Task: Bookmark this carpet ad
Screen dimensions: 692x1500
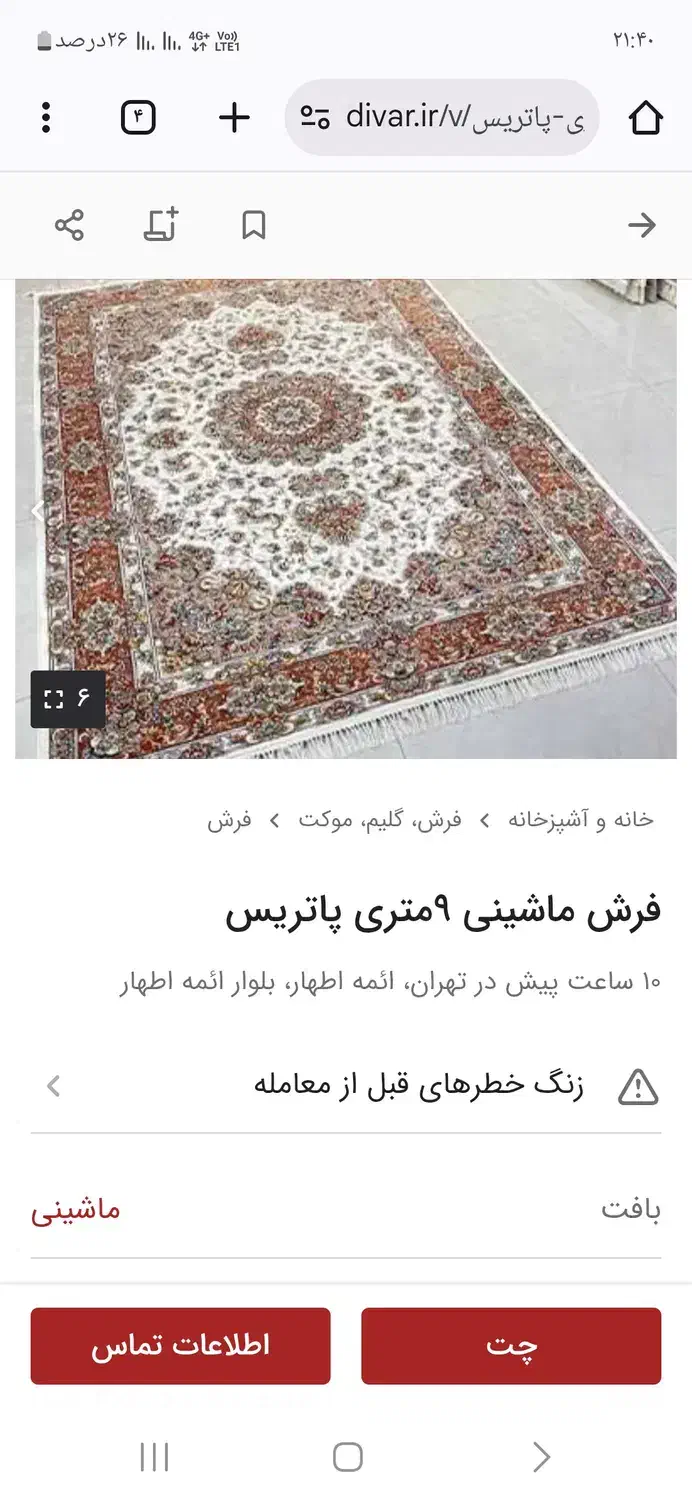Action: 254,225
